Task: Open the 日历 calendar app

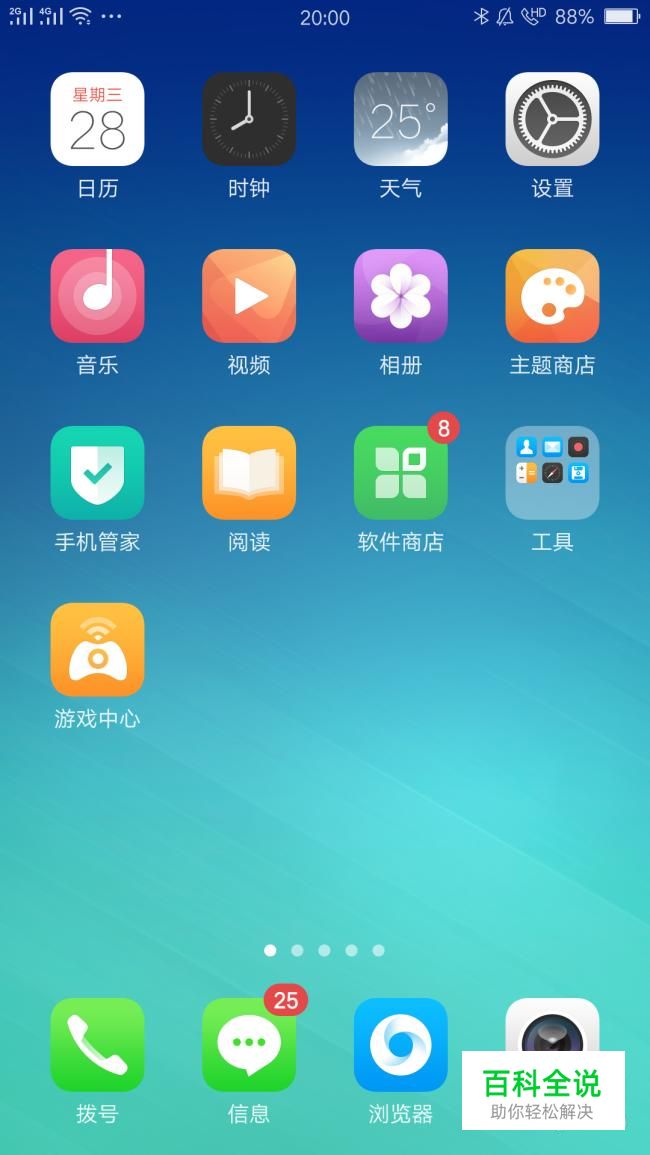Action: pyautogui.click(x=97, y=119)
